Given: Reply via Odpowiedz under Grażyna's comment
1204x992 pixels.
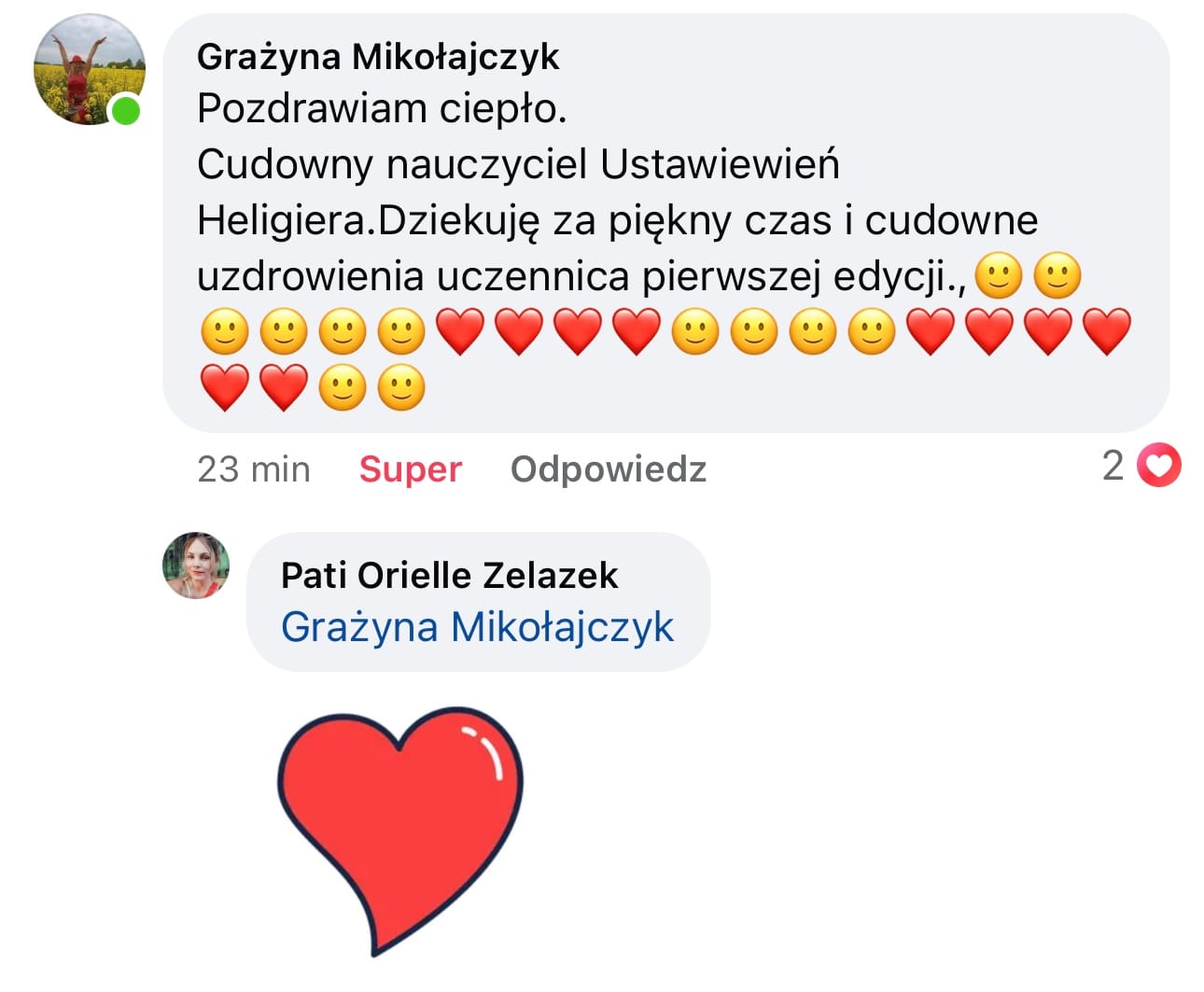Looking at the screenshot, I should [608, 468].
